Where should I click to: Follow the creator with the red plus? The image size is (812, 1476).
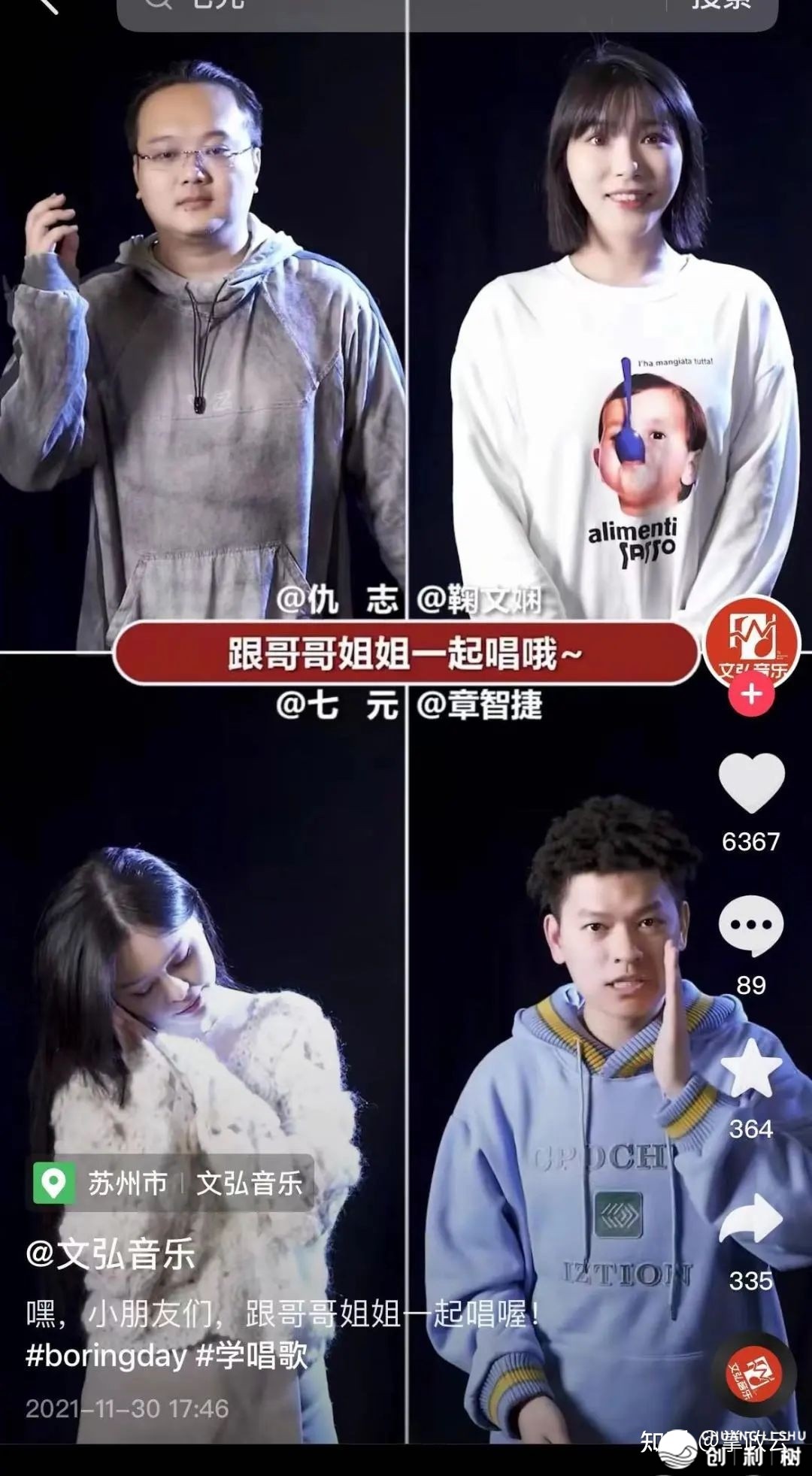pyautogui.click(x=751, y=694)
